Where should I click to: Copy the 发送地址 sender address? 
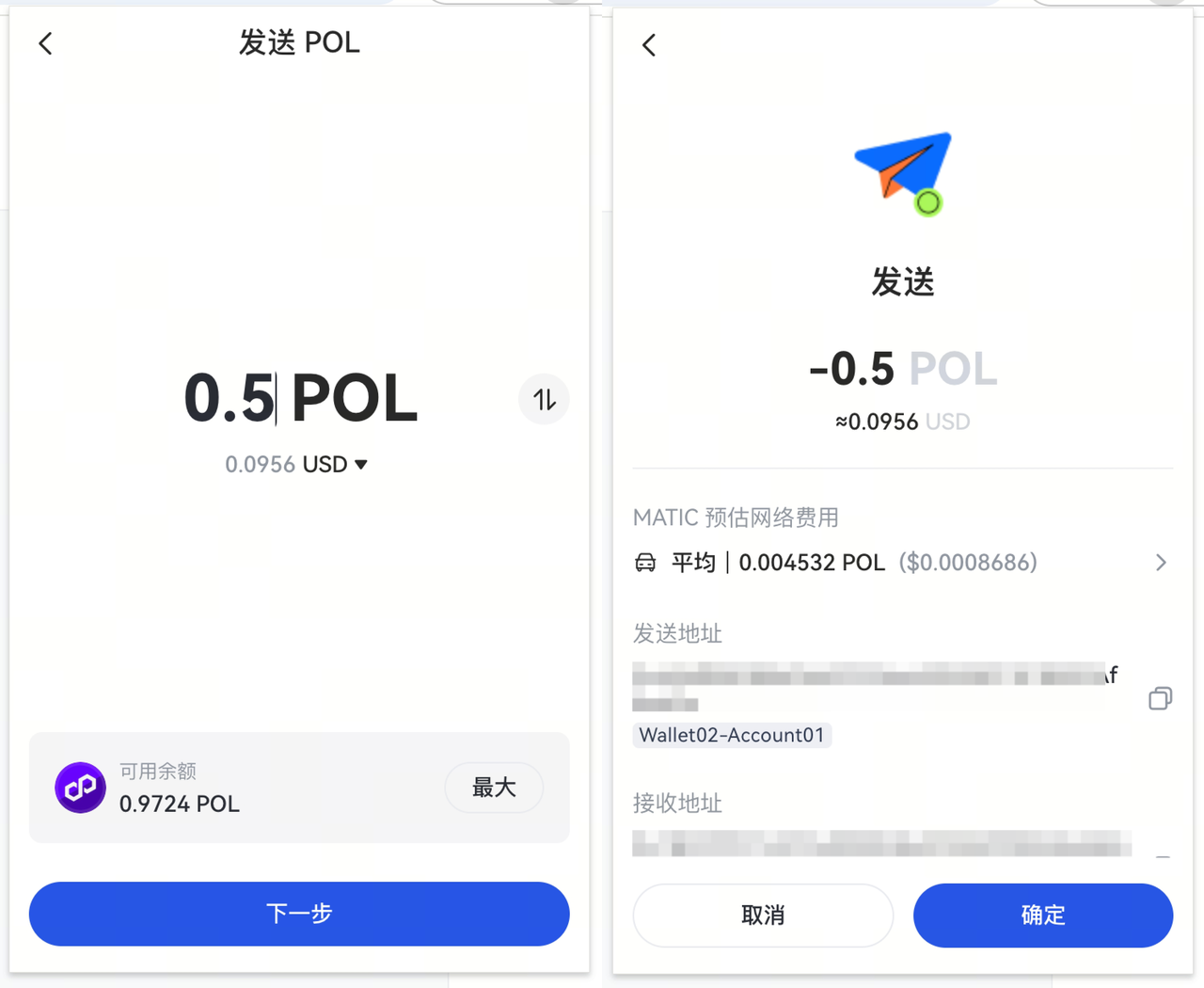[x=1160, y=698]
